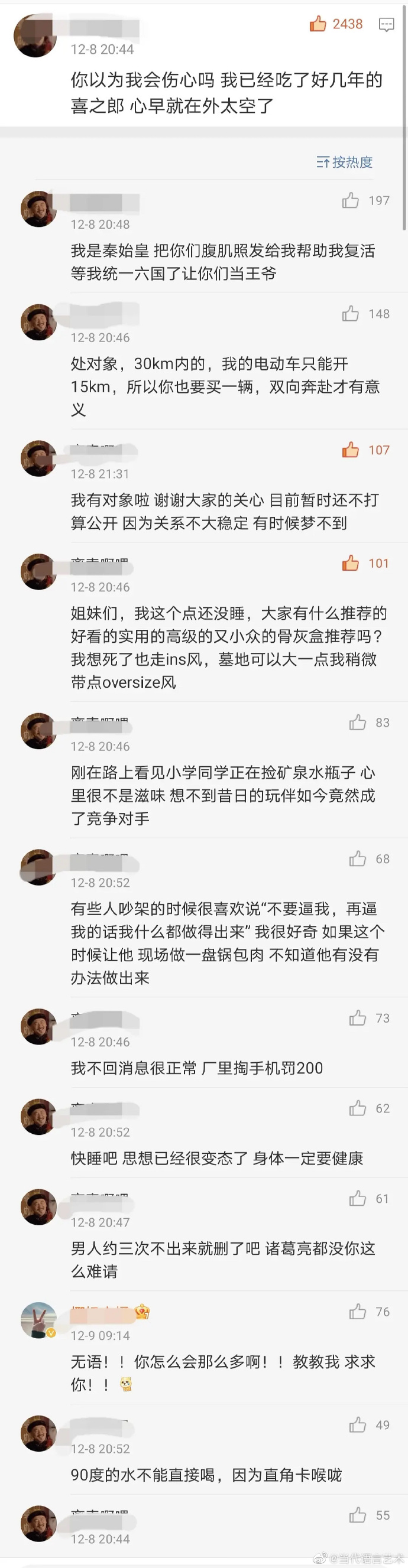Like the 快睡吧 reply with 62 likes
This screenshot has height=1568, width=408.
click(358, 1108)
